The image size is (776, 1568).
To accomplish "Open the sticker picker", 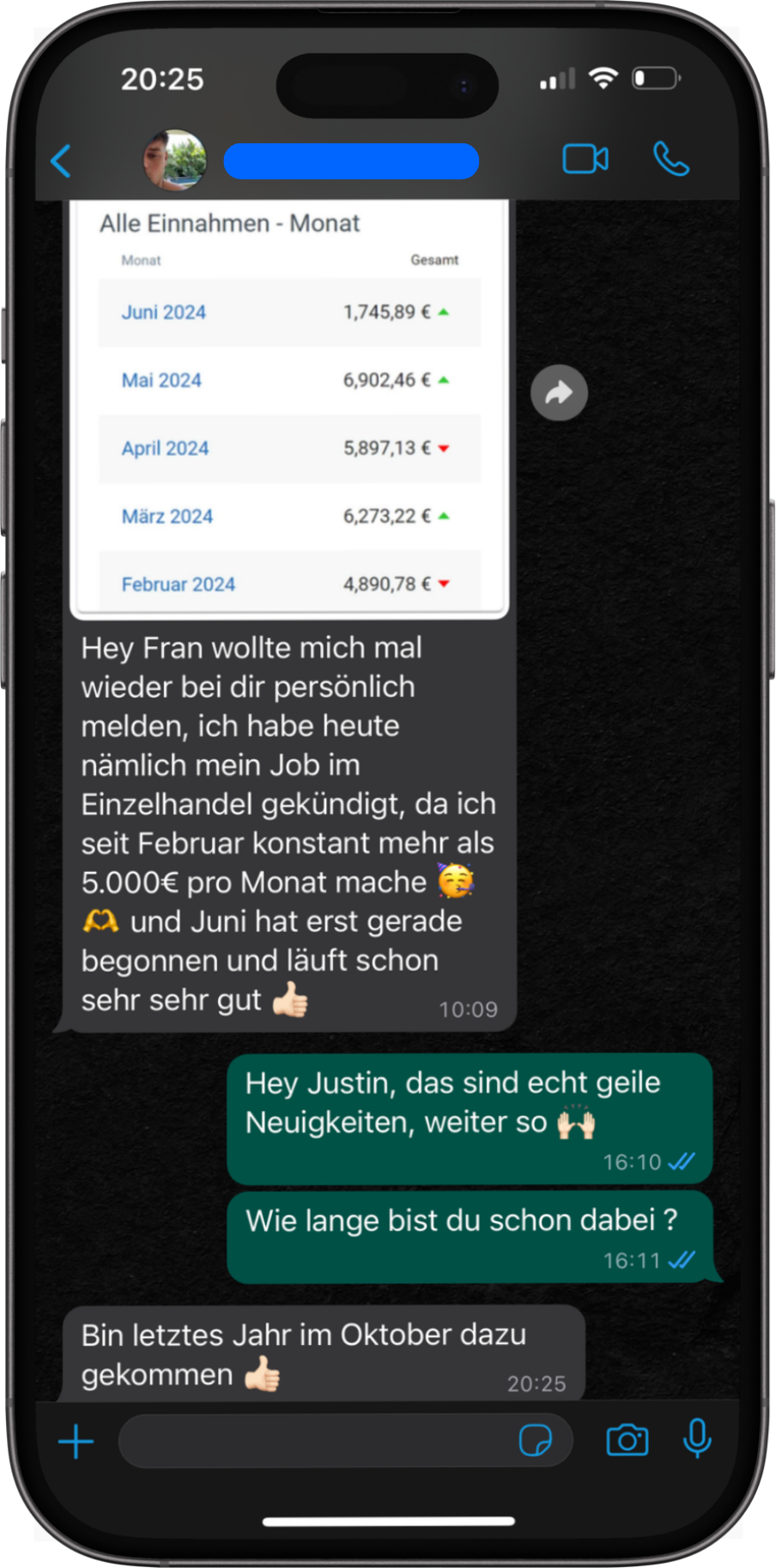I will (x=535, y=1441).
